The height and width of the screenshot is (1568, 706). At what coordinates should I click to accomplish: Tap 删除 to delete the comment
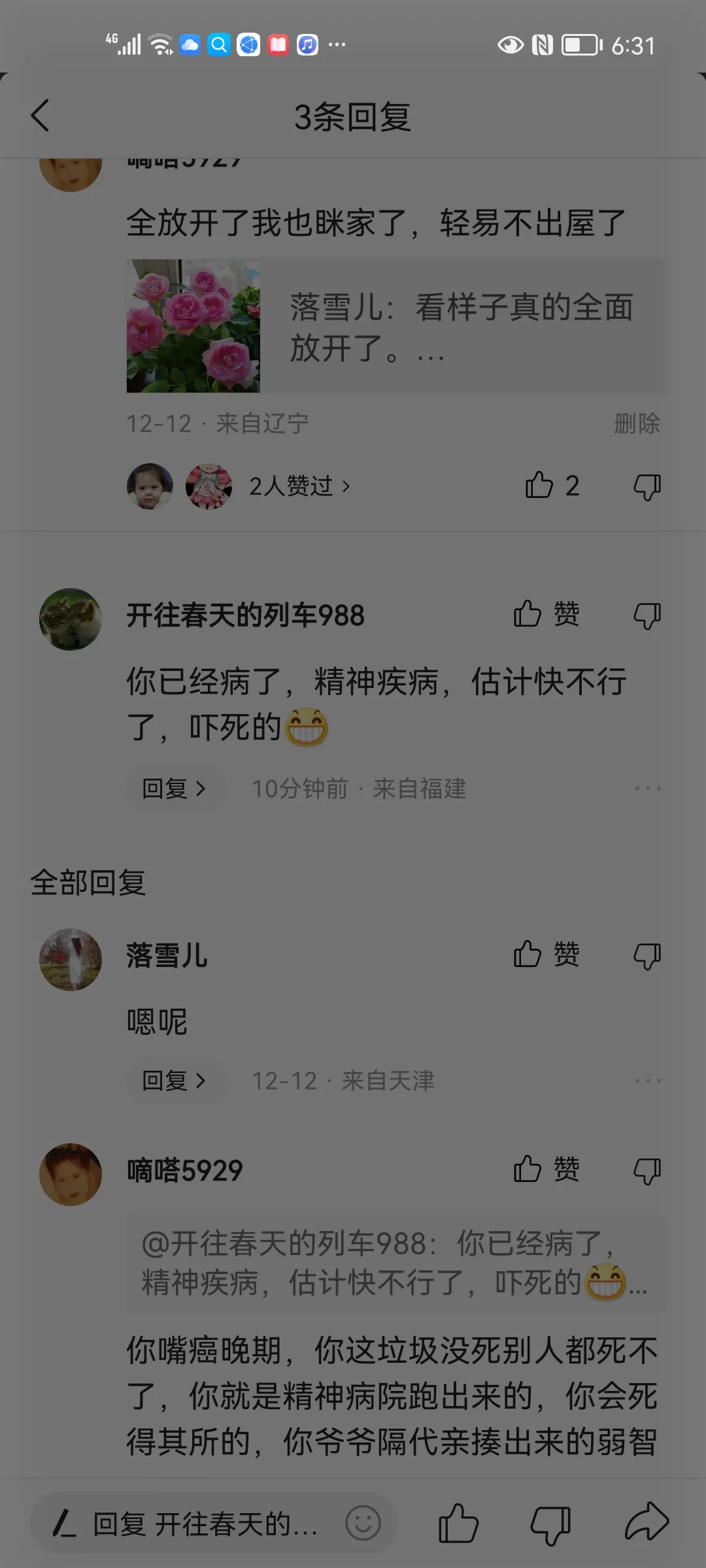coord(637,423)
